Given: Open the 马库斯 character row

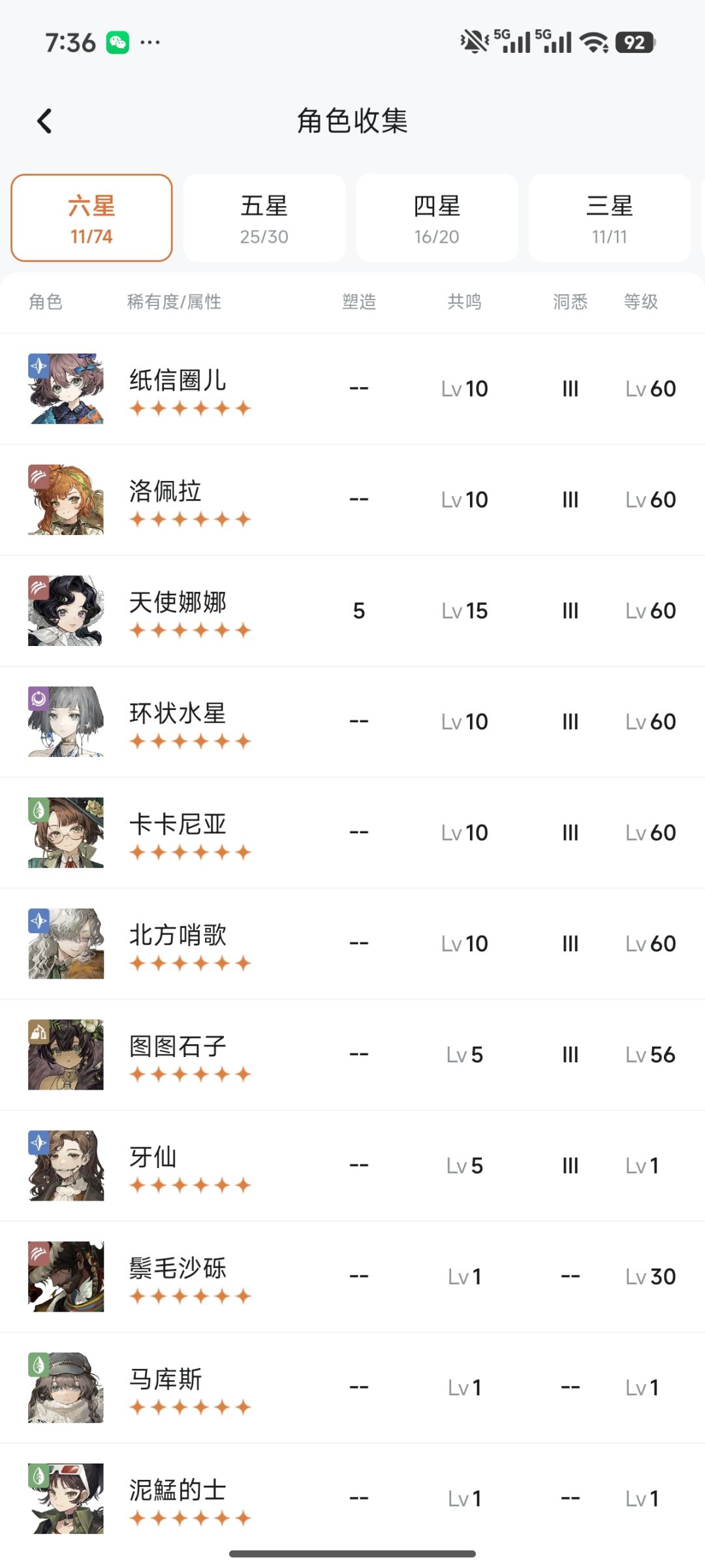Looking at the screenshot, I should [x=352, y=1387].
